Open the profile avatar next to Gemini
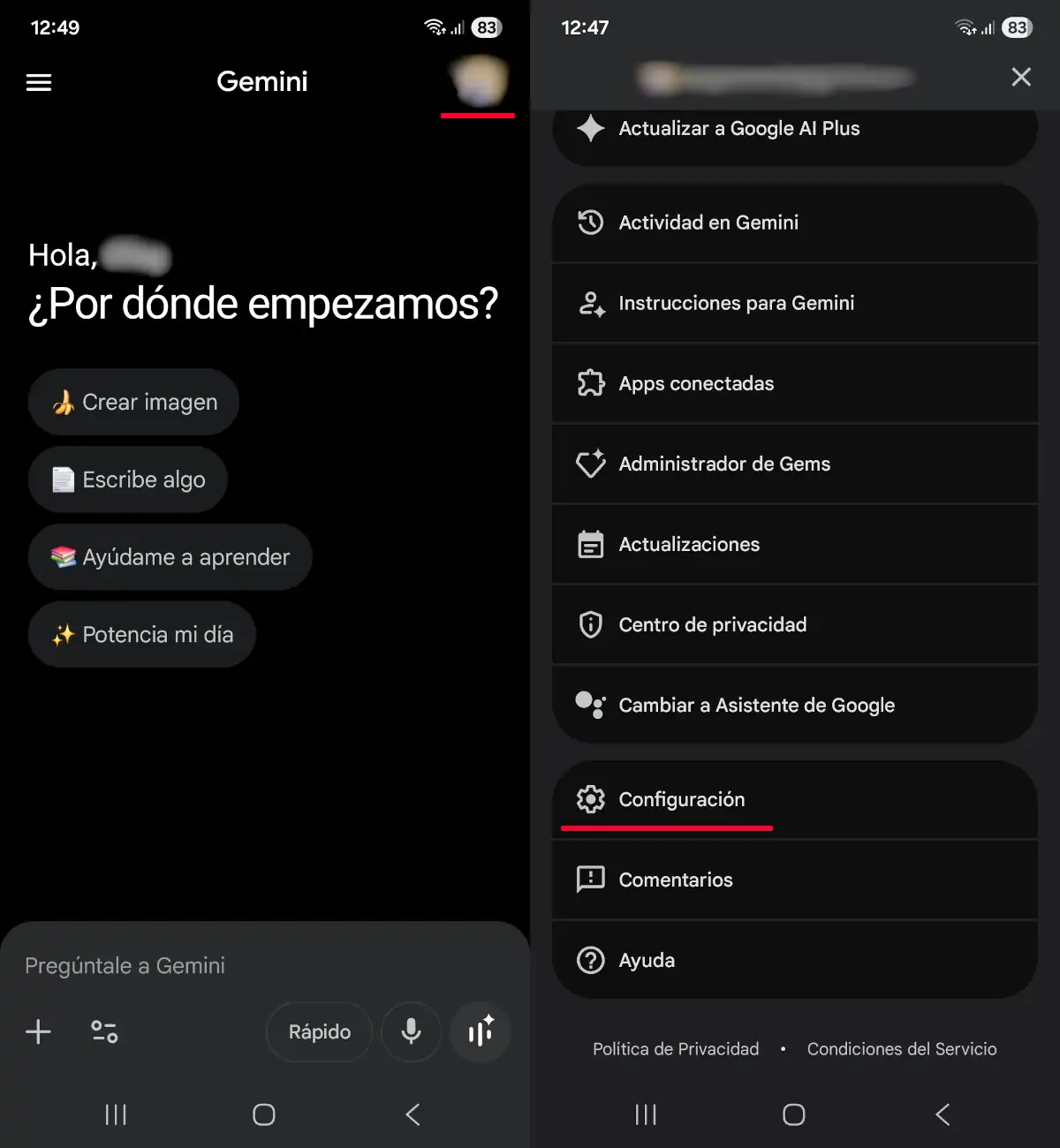 480,80
